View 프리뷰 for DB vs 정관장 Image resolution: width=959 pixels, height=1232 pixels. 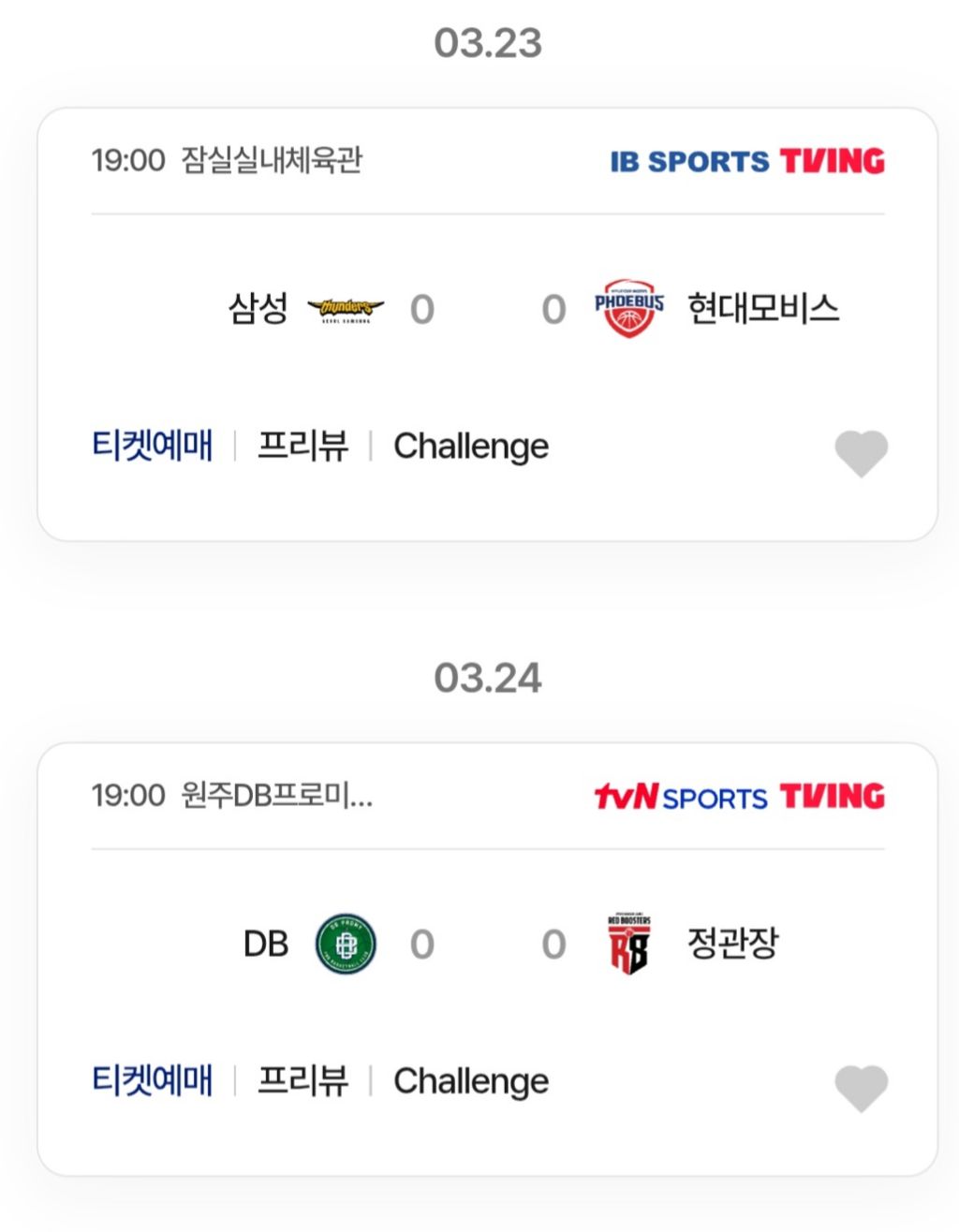pyautogui.click(x=302, y=1081)
